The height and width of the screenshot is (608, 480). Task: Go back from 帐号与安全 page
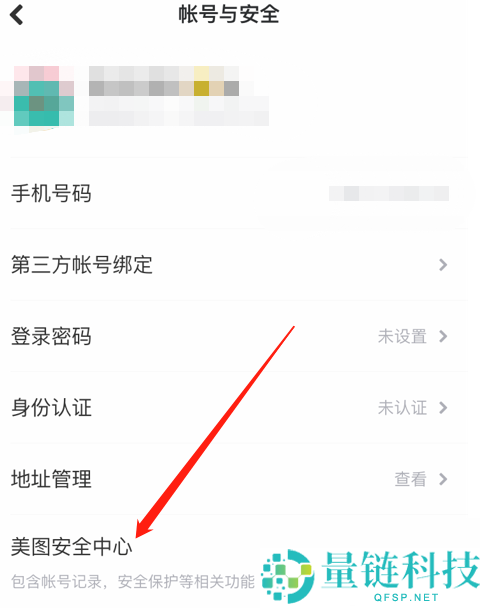(x=17, y=15)
